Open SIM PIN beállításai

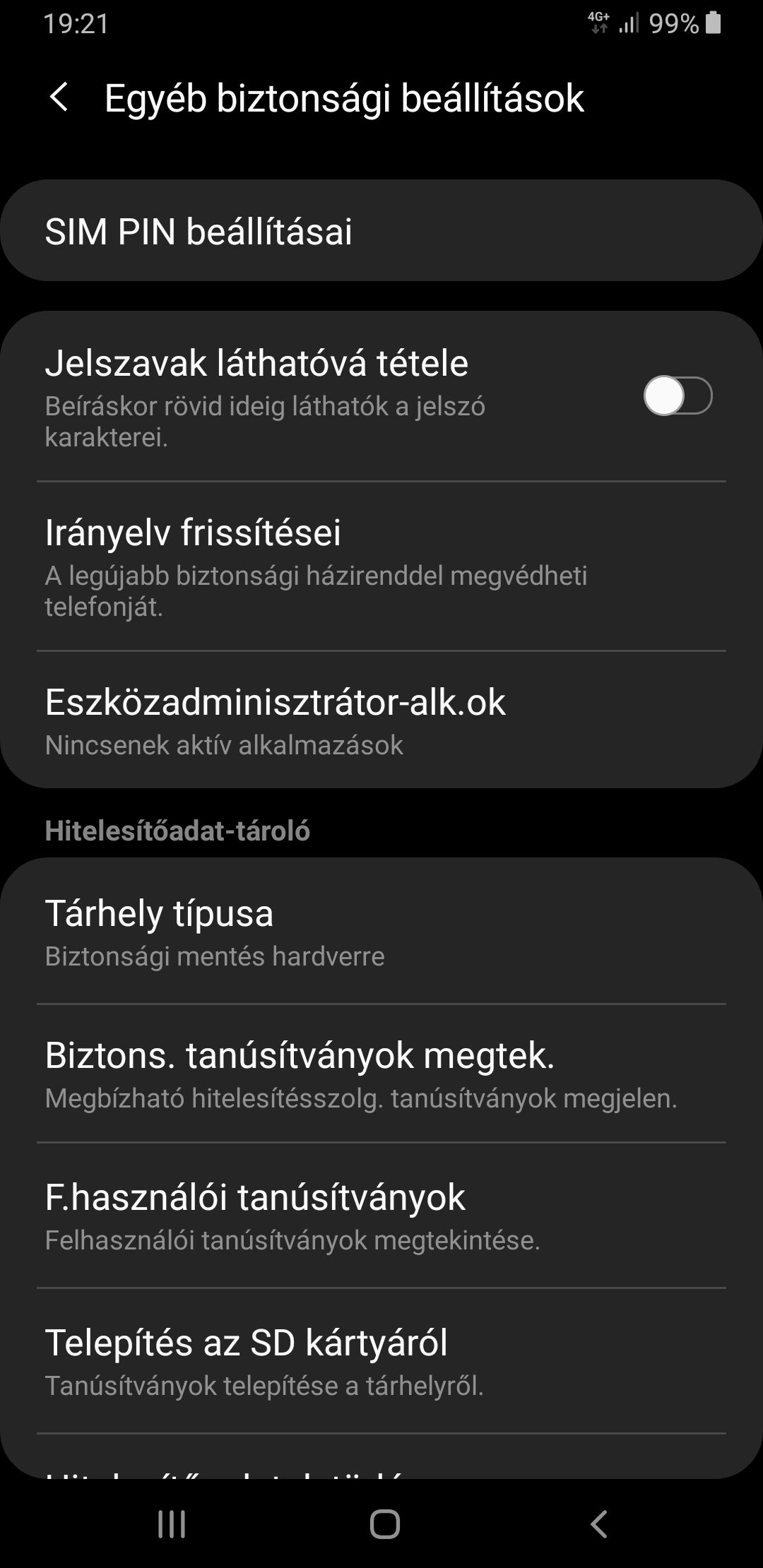tap(381, 231)
